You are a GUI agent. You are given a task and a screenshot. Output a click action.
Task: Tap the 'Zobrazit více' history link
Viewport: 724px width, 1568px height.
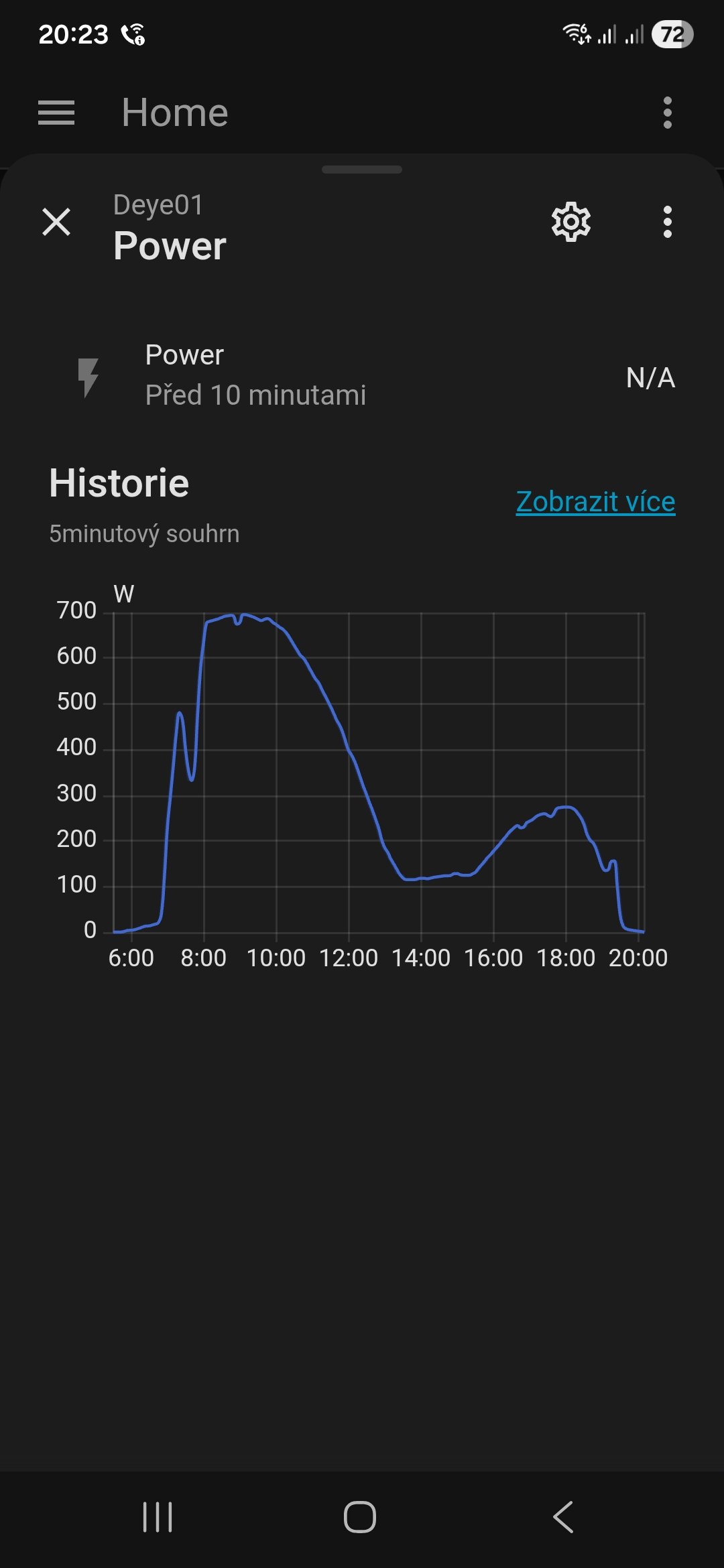point(595,502)
